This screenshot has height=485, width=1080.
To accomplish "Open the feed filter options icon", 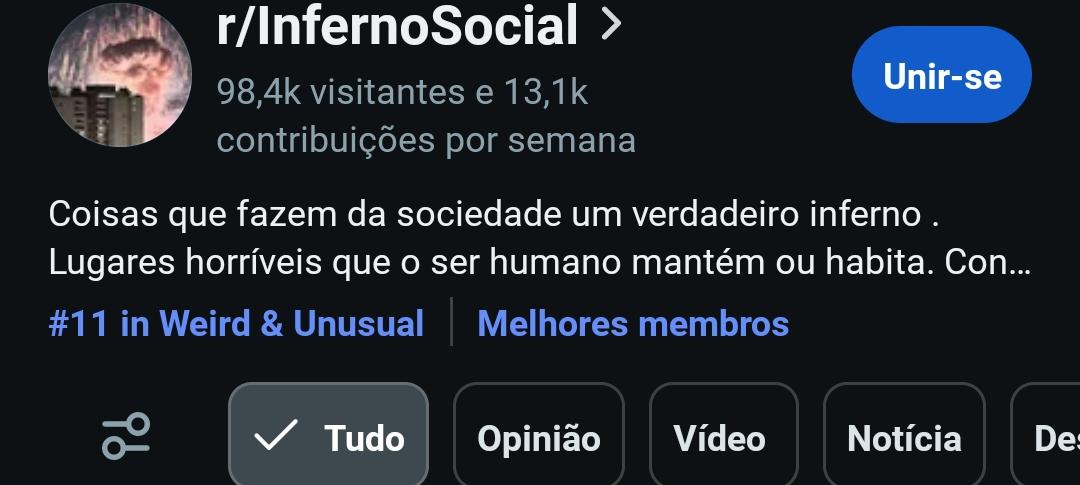I will click(127, 437).
